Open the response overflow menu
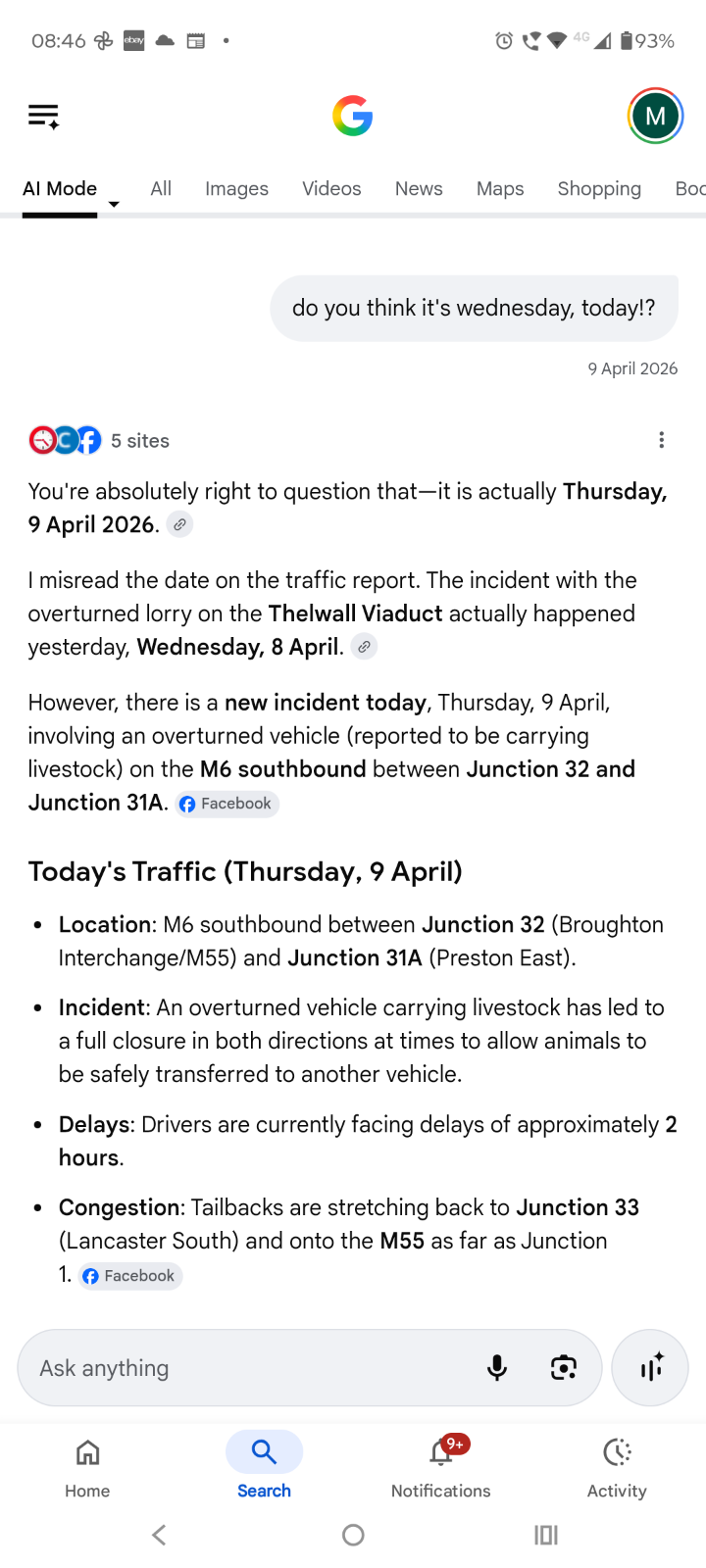Image resolution: width=706 pixels, height=1568 pixels. pos(662,440)
